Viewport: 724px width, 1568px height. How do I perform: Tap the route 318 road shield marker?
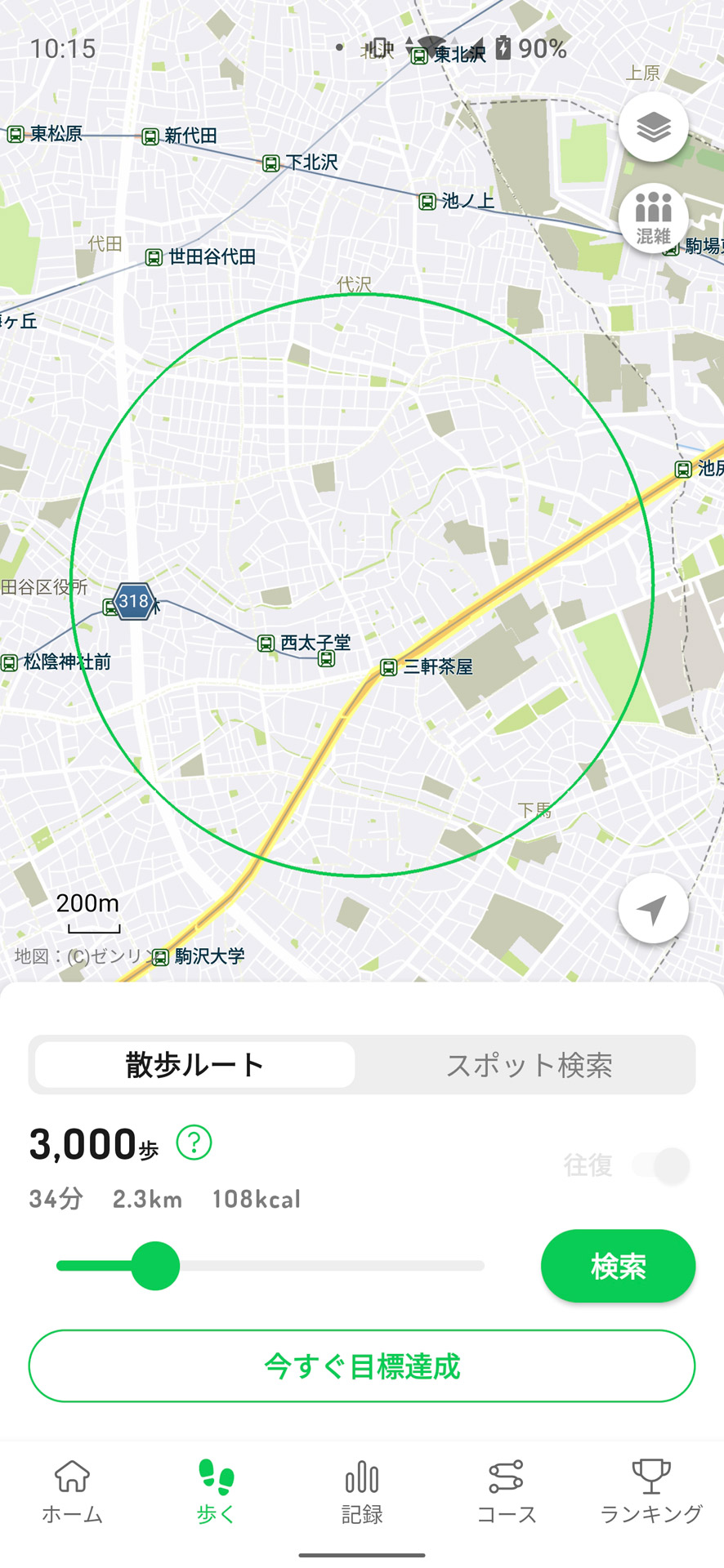(x=133, y=602)
